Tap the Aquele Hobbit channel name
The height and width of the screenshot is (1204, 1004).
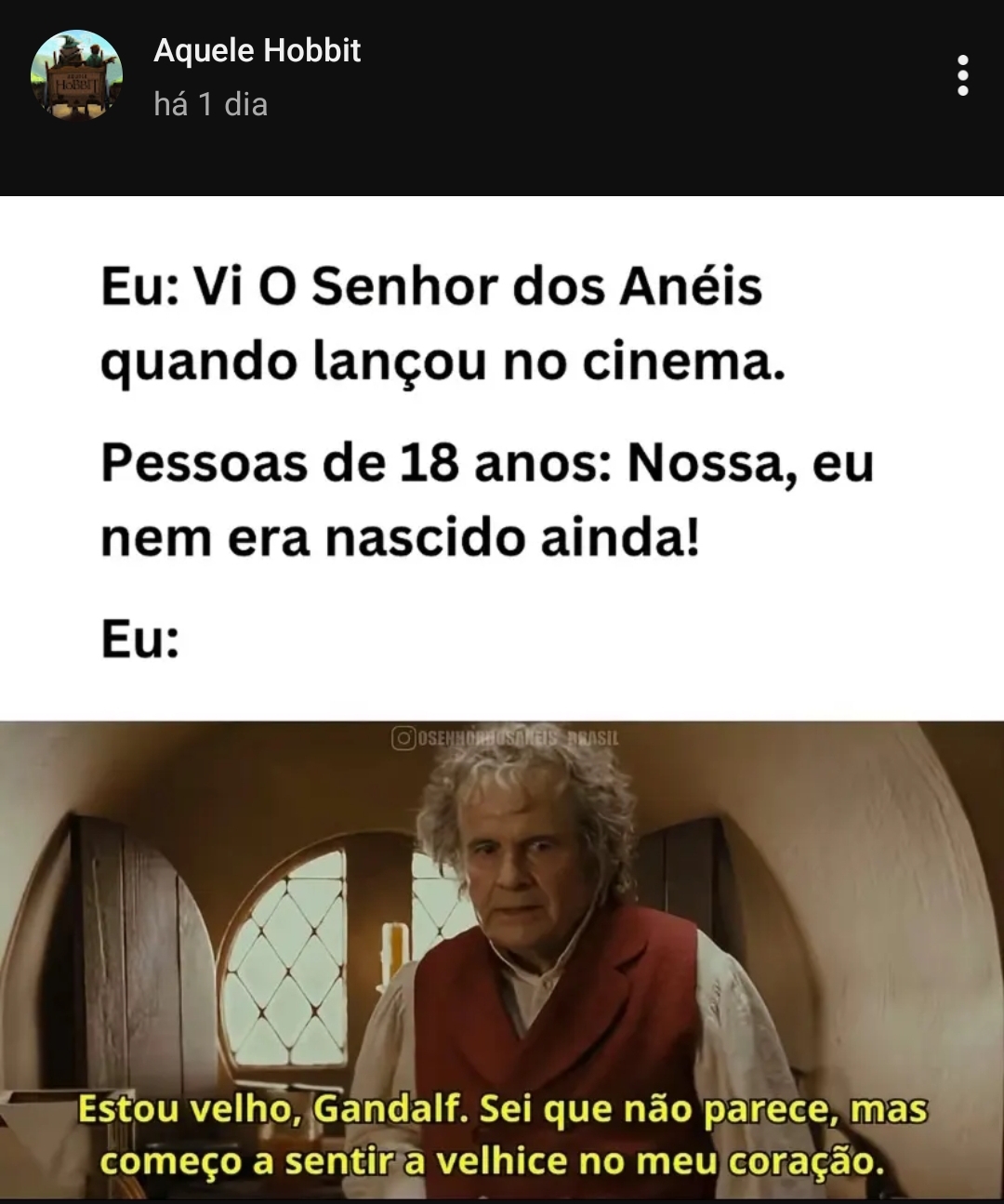257,50
